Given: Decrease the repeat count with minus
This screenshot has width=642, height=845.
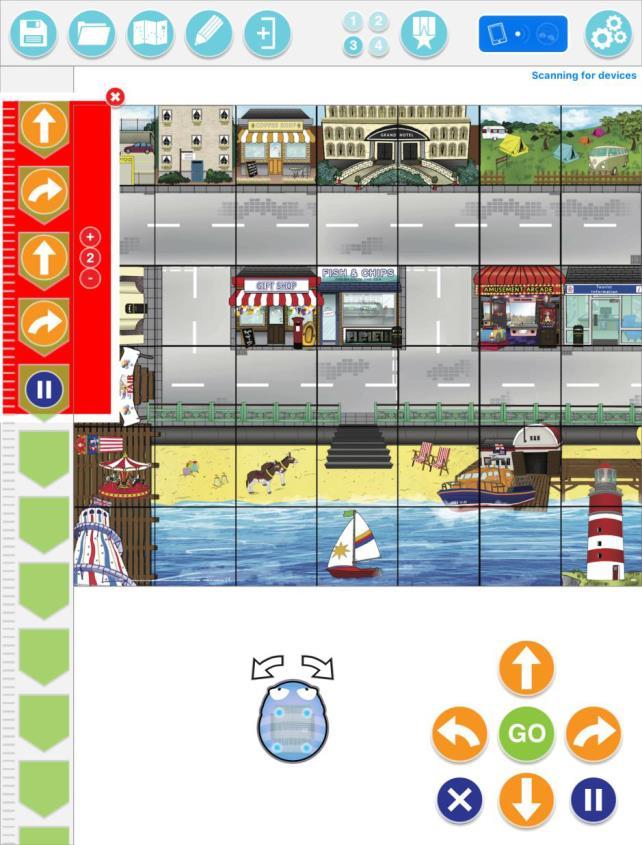Looking at the screenshot, I should pyautogui.click(x=90, y=279).
